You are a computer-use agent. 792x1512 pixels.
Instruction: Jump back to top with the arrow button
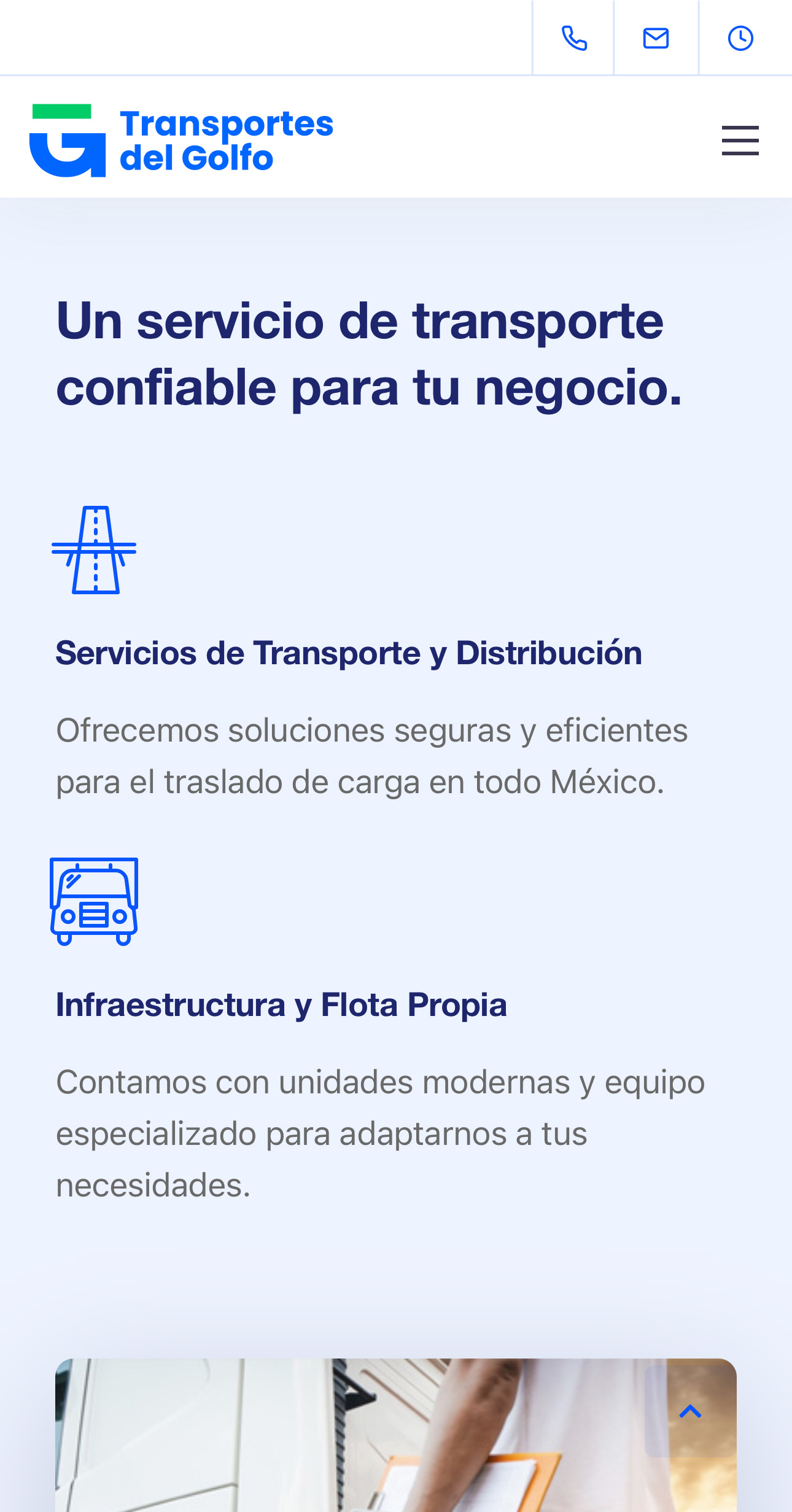click(690, 1411)
